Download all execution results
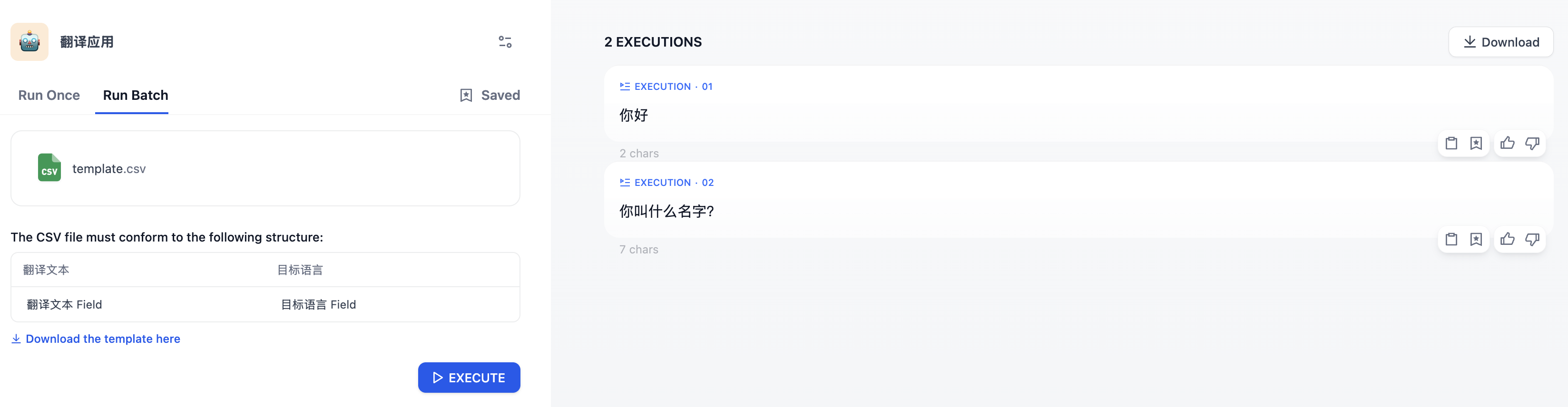 pyautogui.click(x=1500, y=42)
